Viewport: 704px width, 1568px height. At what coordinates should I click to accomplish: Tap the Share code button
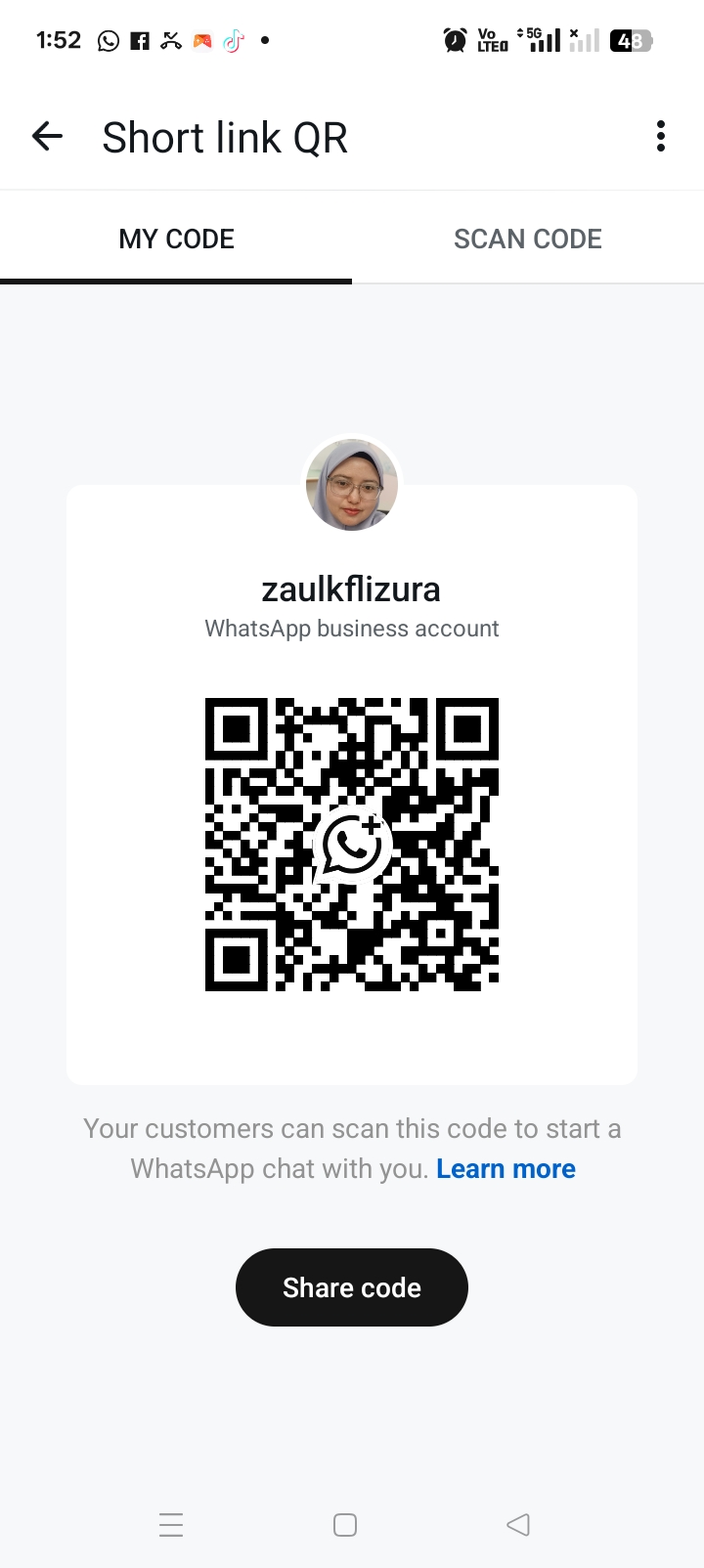pyautogui.click(x=352, y=1287)
